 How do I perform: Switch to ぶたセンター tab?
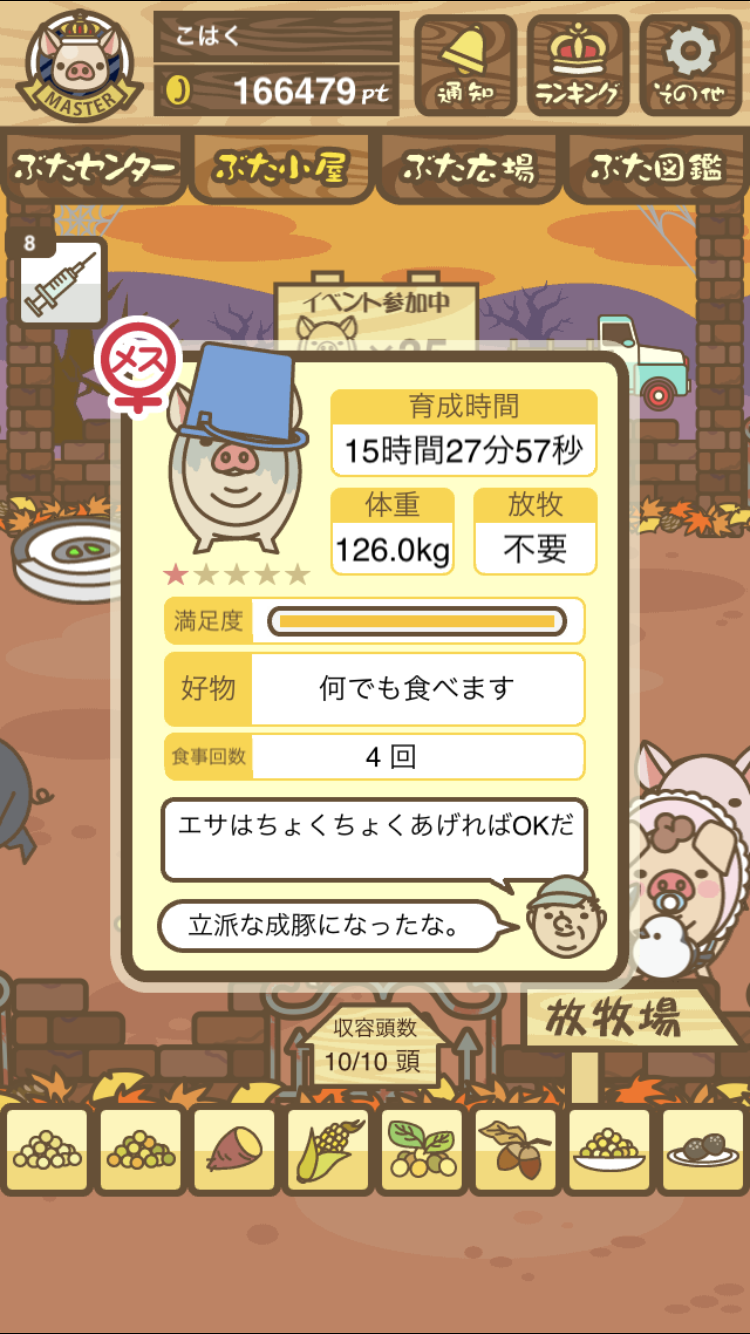(x=95, y=167)
